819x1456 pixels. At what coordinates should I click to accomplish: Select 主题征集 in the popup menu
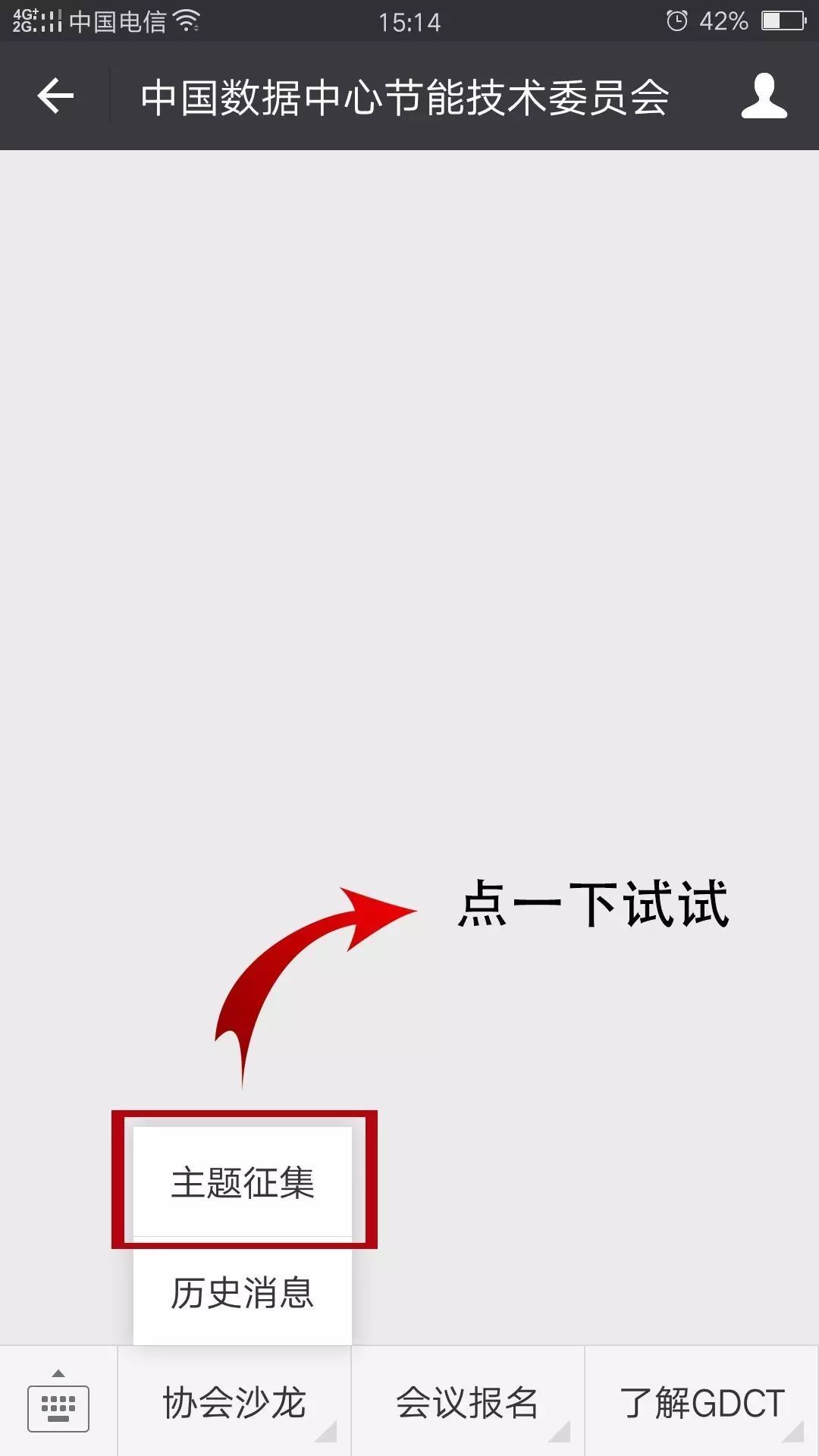tap(243, 1182)
